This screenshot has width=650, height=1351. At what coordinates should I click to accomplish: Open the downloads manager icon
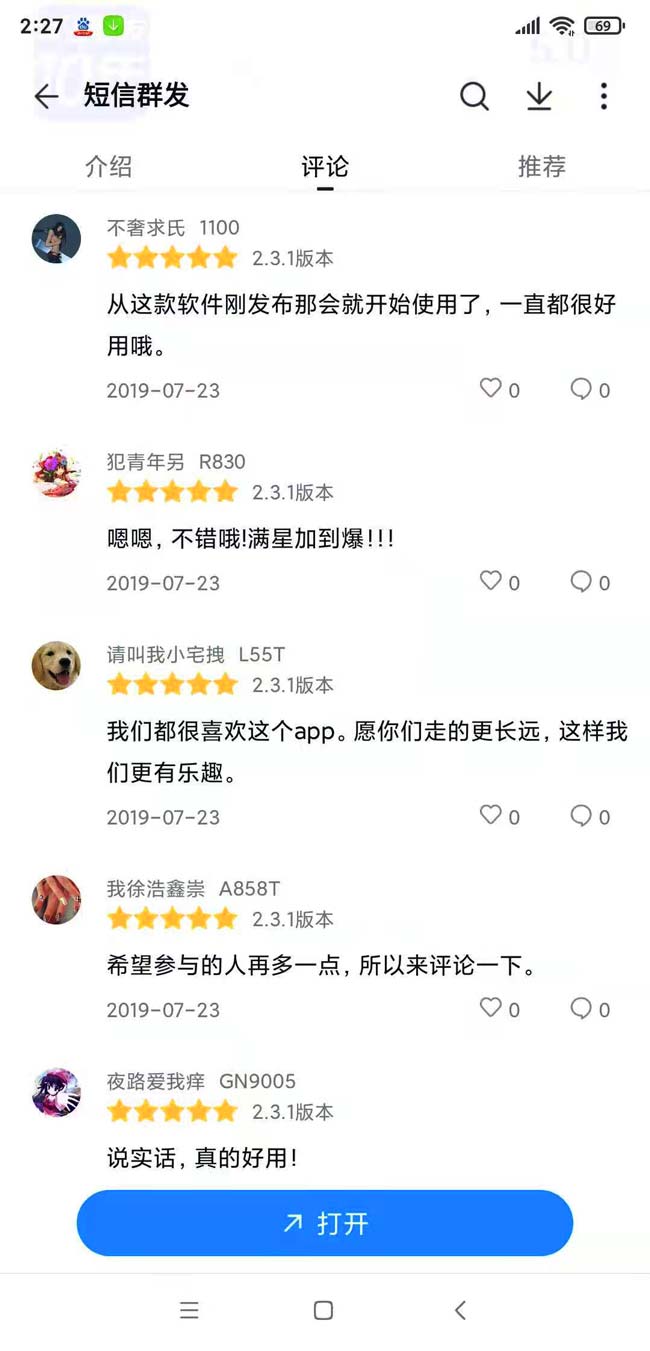click(x=539, y=96)
